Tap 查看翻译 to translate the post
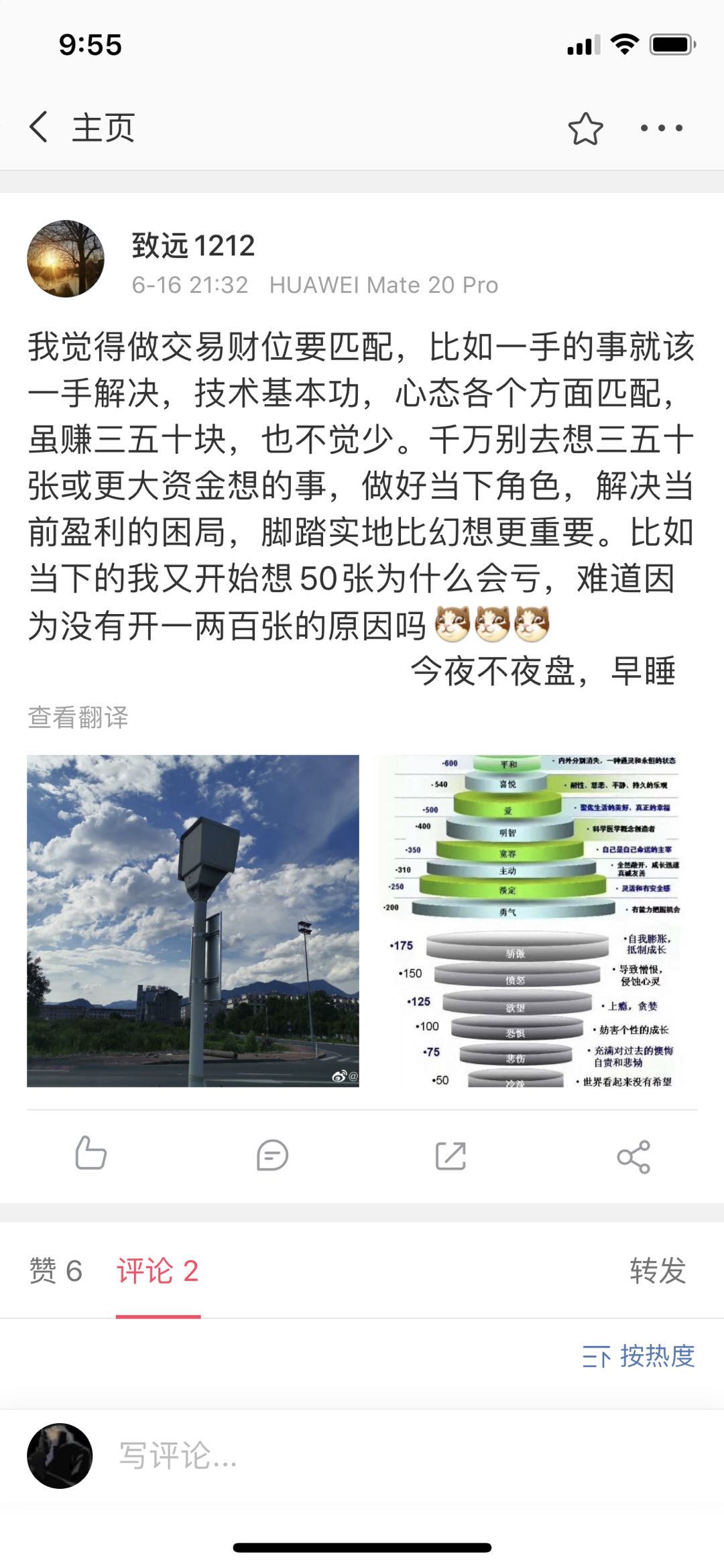This screenshot has width=724, height=1568. [78, 717]
